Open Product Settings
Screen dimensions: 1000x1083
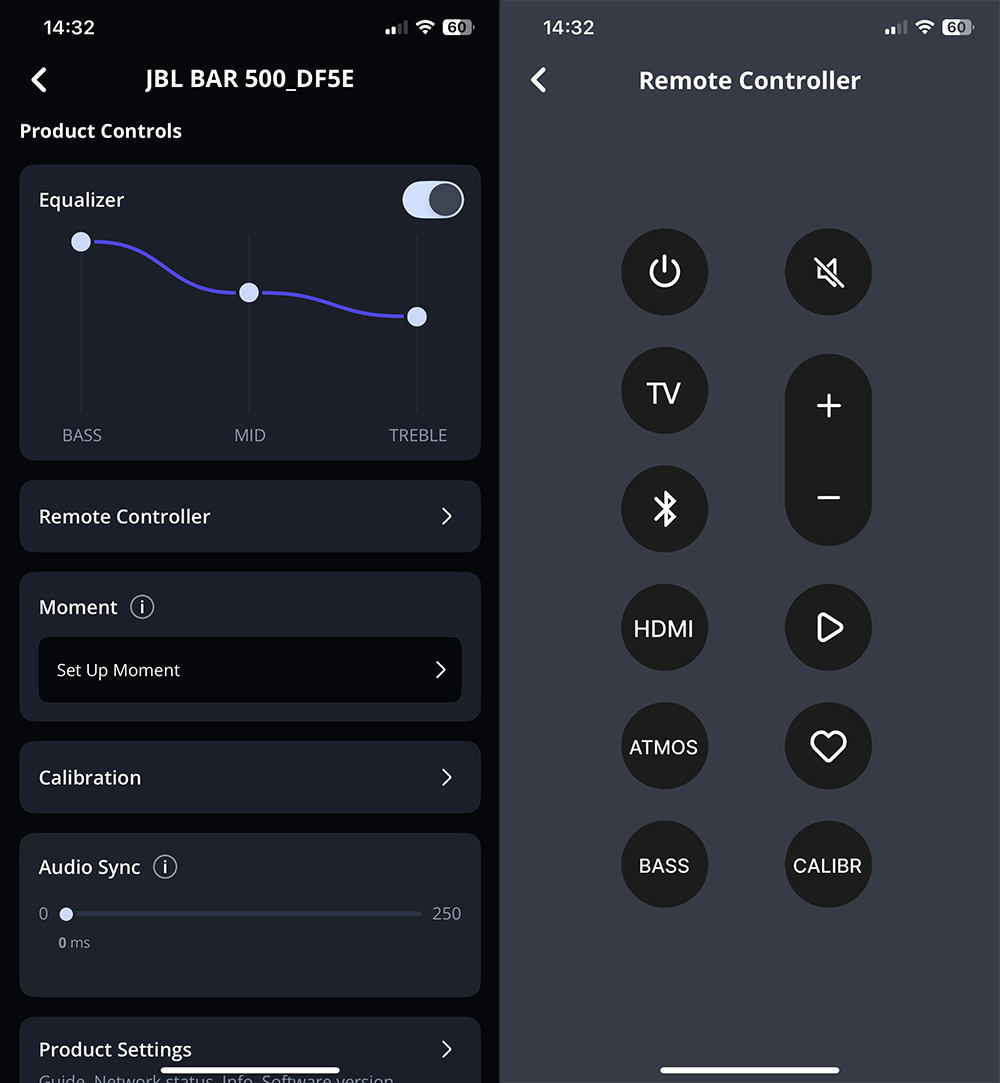coord(250,1049)
